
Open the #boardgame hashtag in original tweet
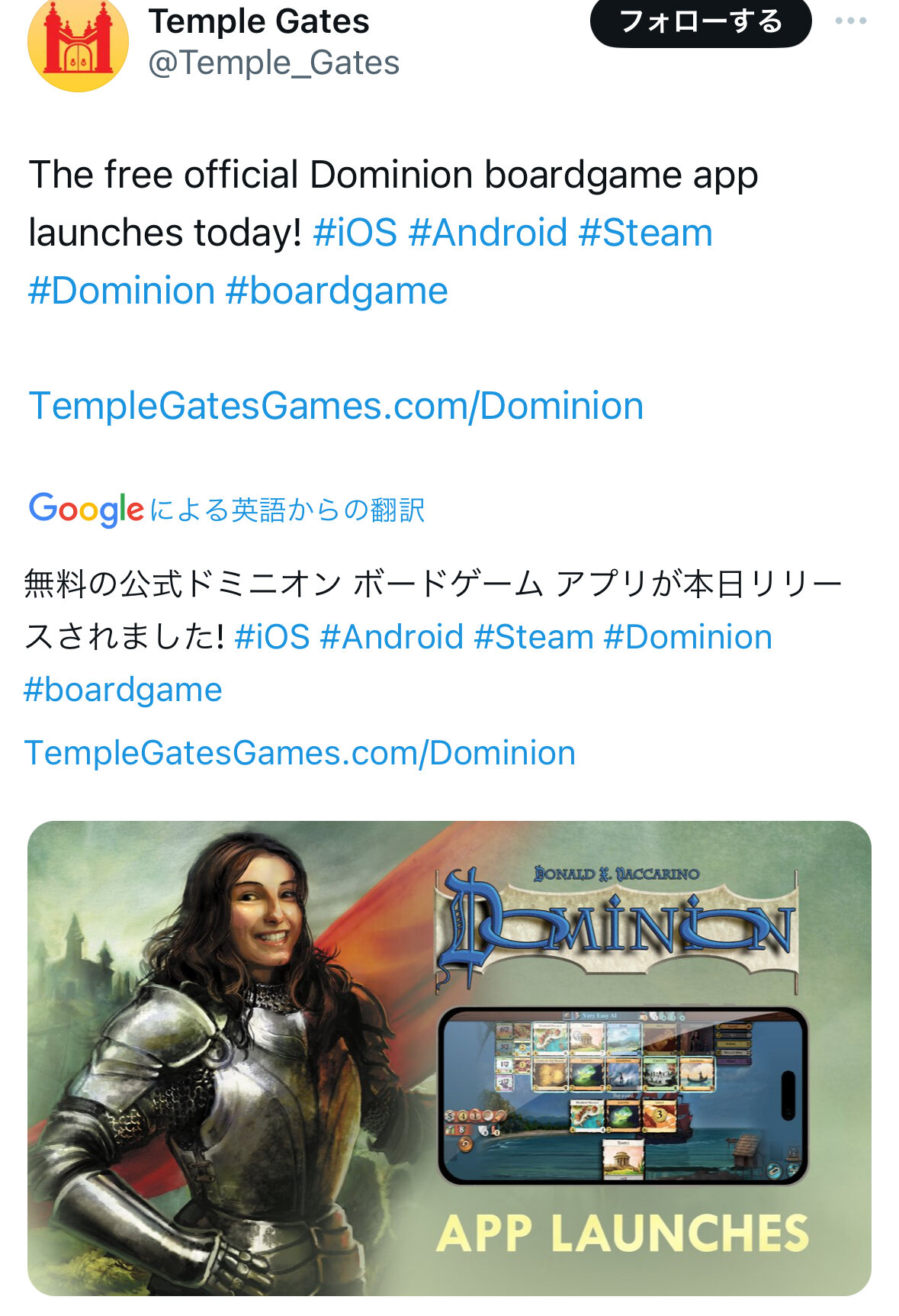(x=337, y=291)
